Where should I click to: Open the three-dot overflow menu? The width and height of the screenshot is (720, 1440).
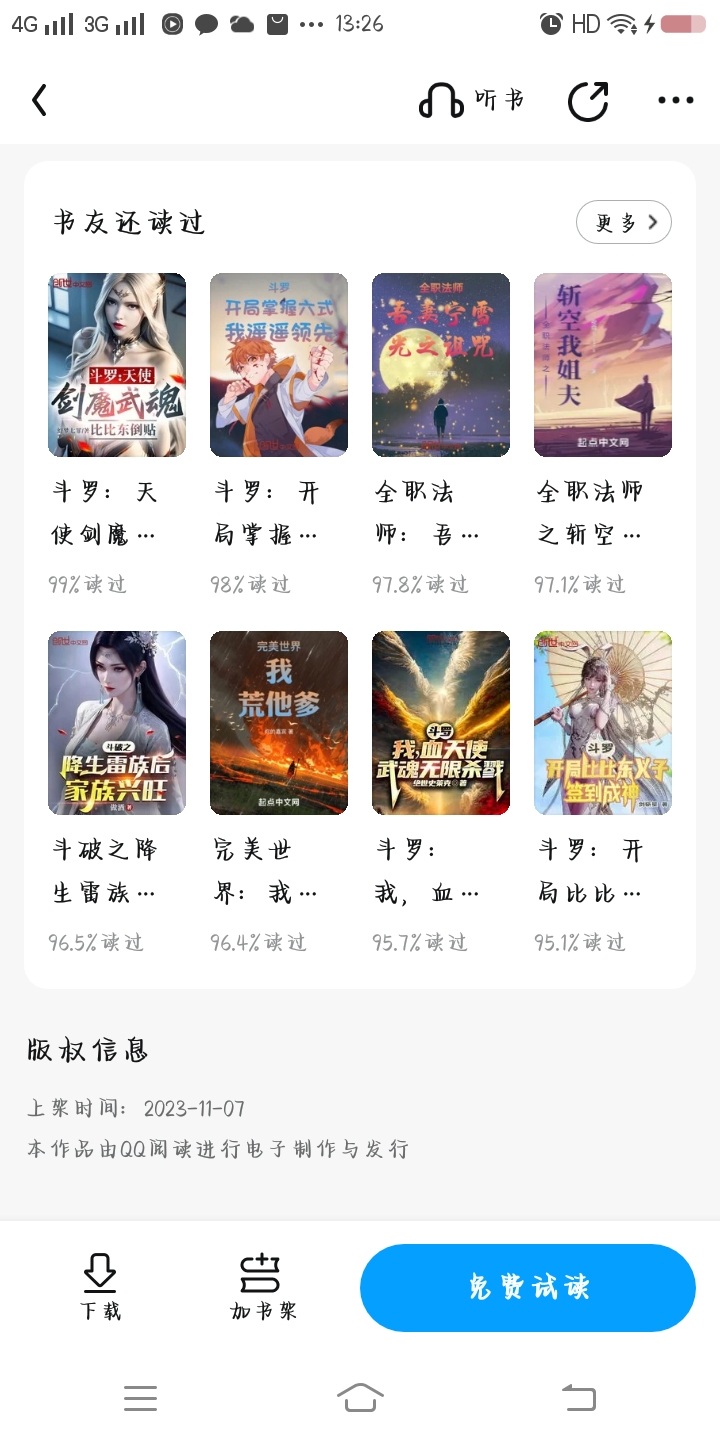tap(676, 100)
